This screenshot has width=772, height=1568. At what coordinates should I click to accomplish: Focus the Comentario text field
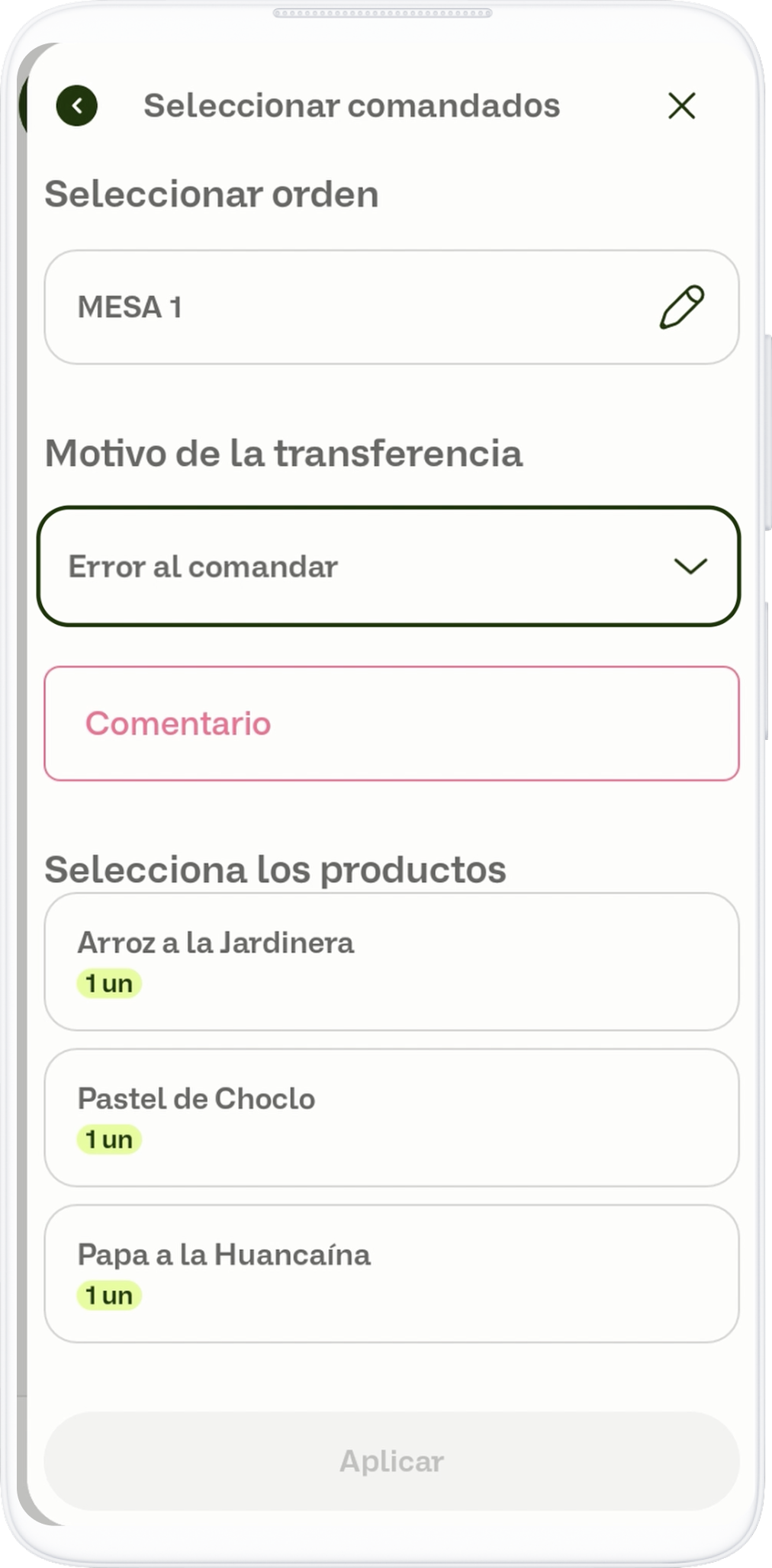(x=391, y=724)
